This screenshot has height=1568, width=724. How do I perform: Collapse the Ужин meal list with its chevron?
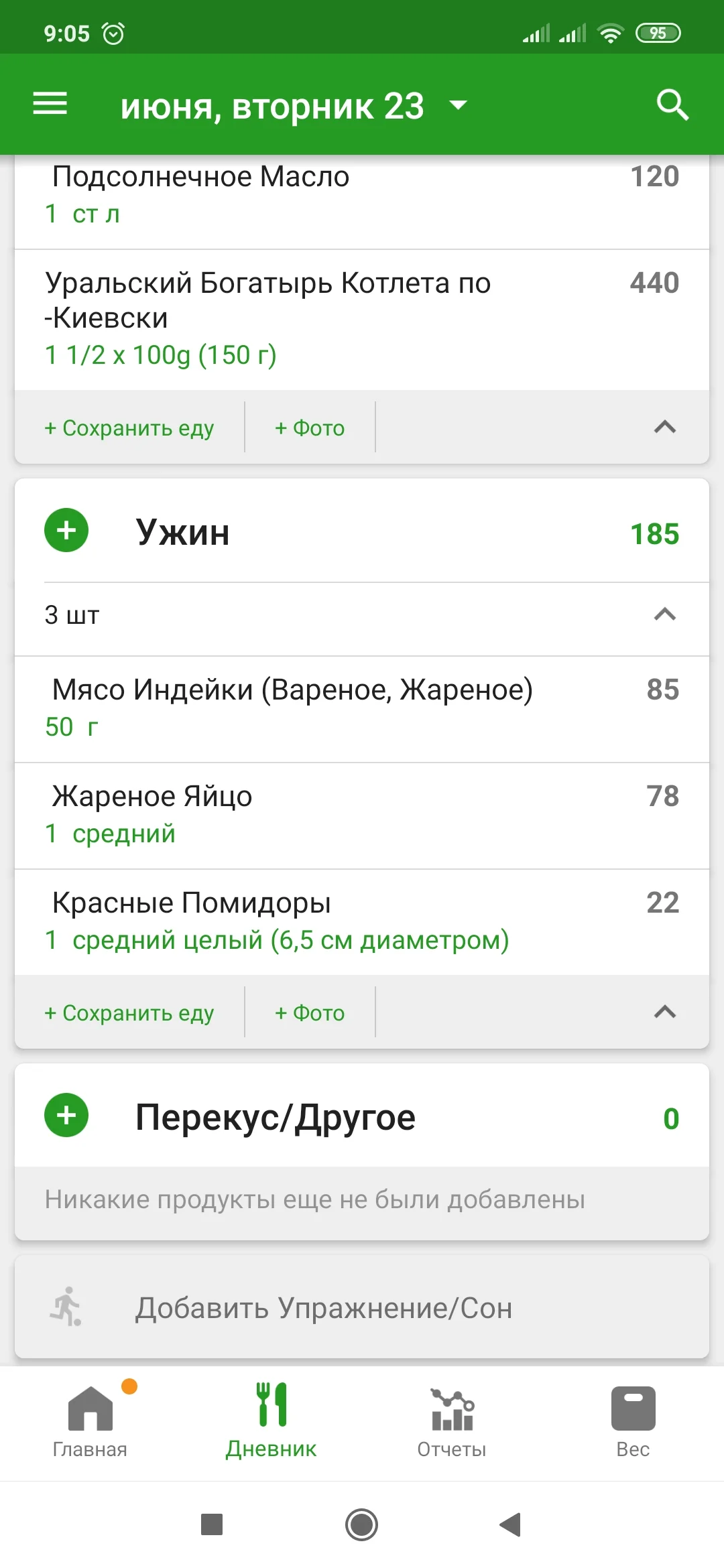click(664, 614)
